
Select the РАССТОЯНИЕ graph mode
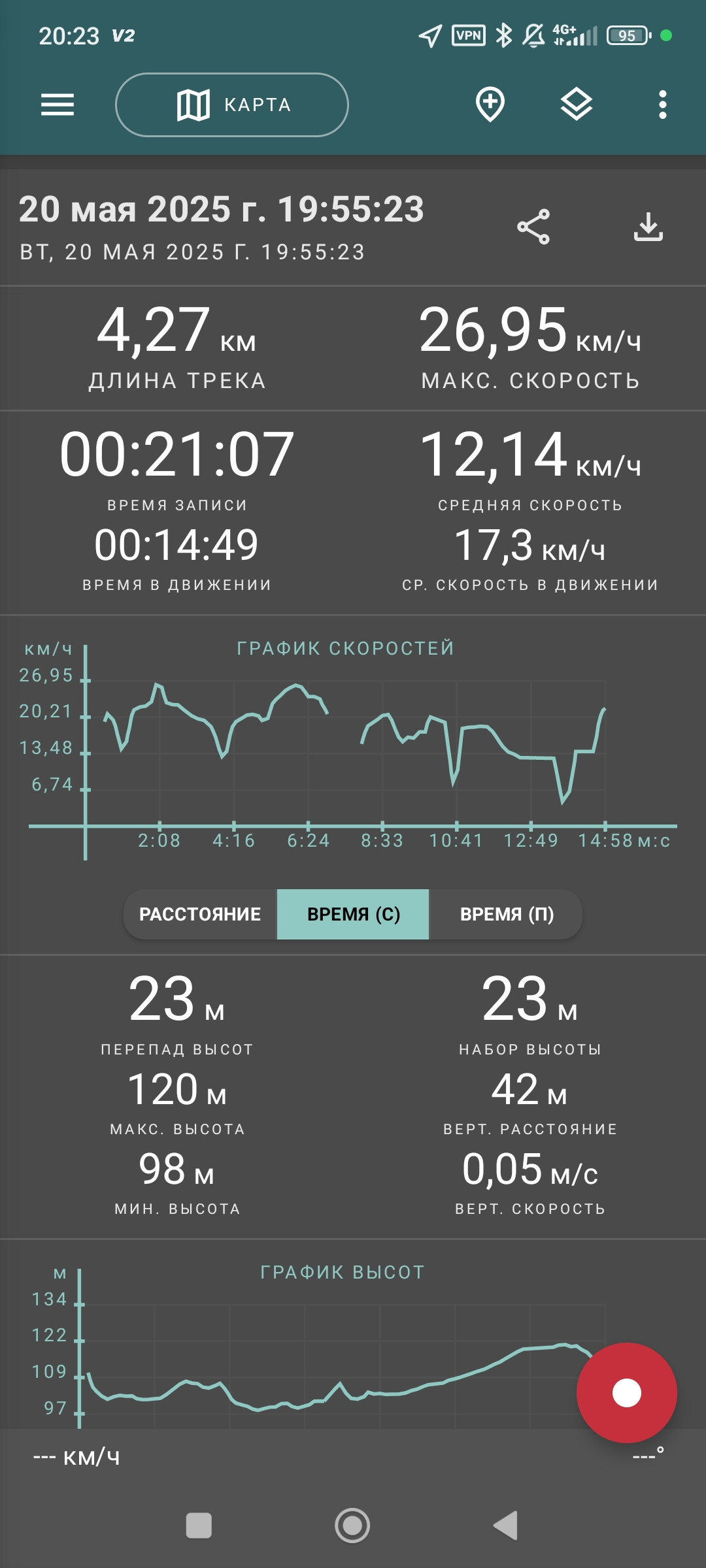point(200,914)
